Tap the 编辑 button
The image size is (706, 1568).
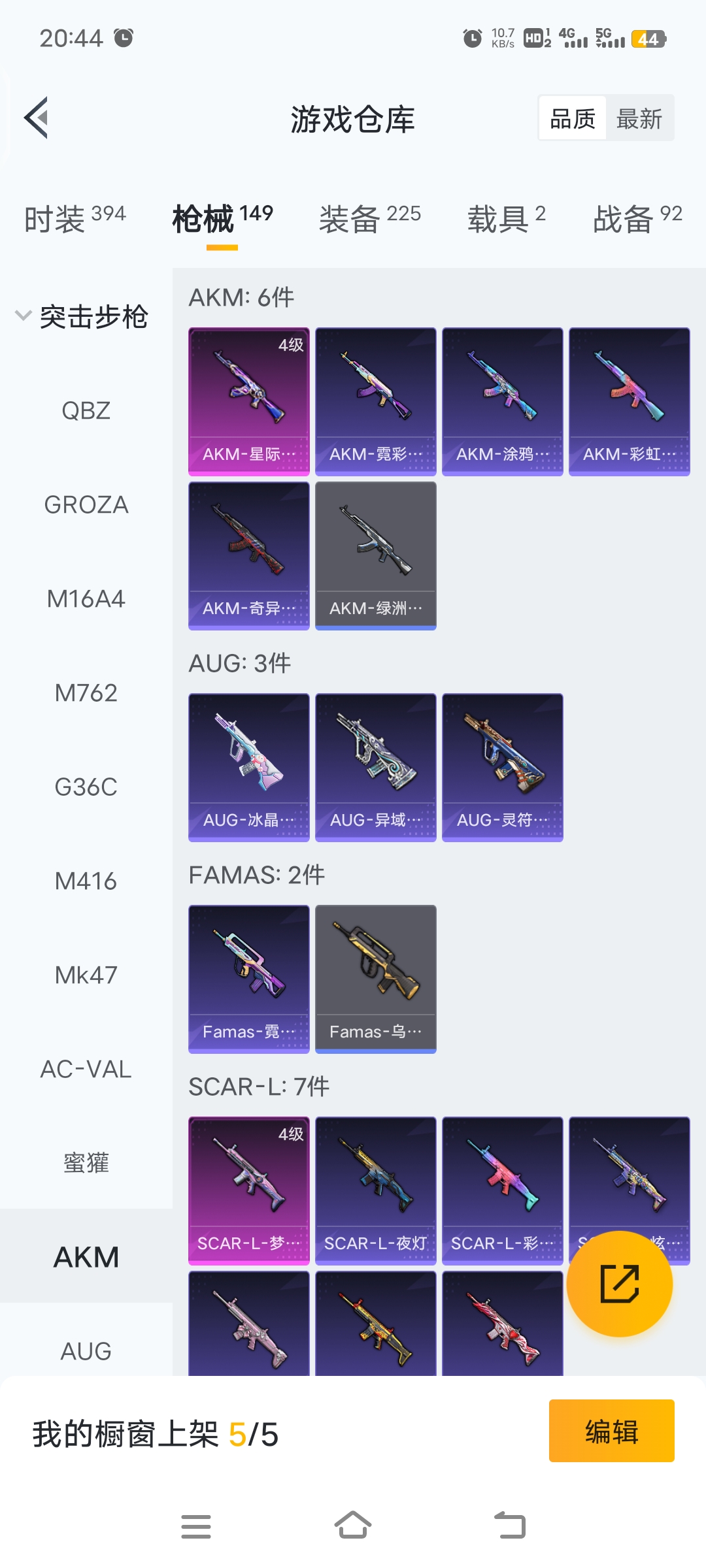pyautogui.click(x=611, y=1431)
